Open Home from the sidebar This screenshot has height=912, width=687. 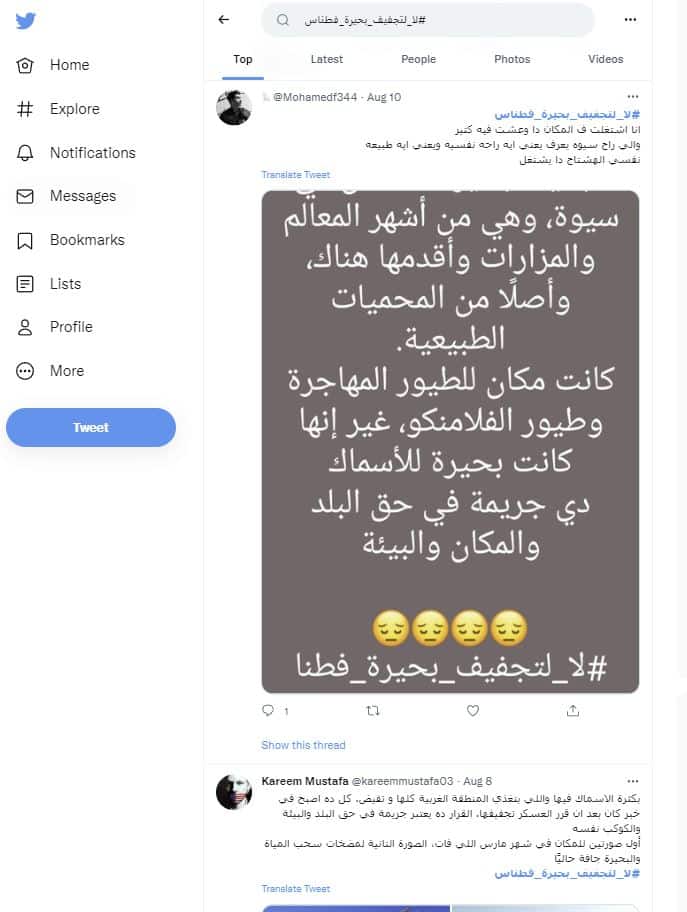pos(68,65)
